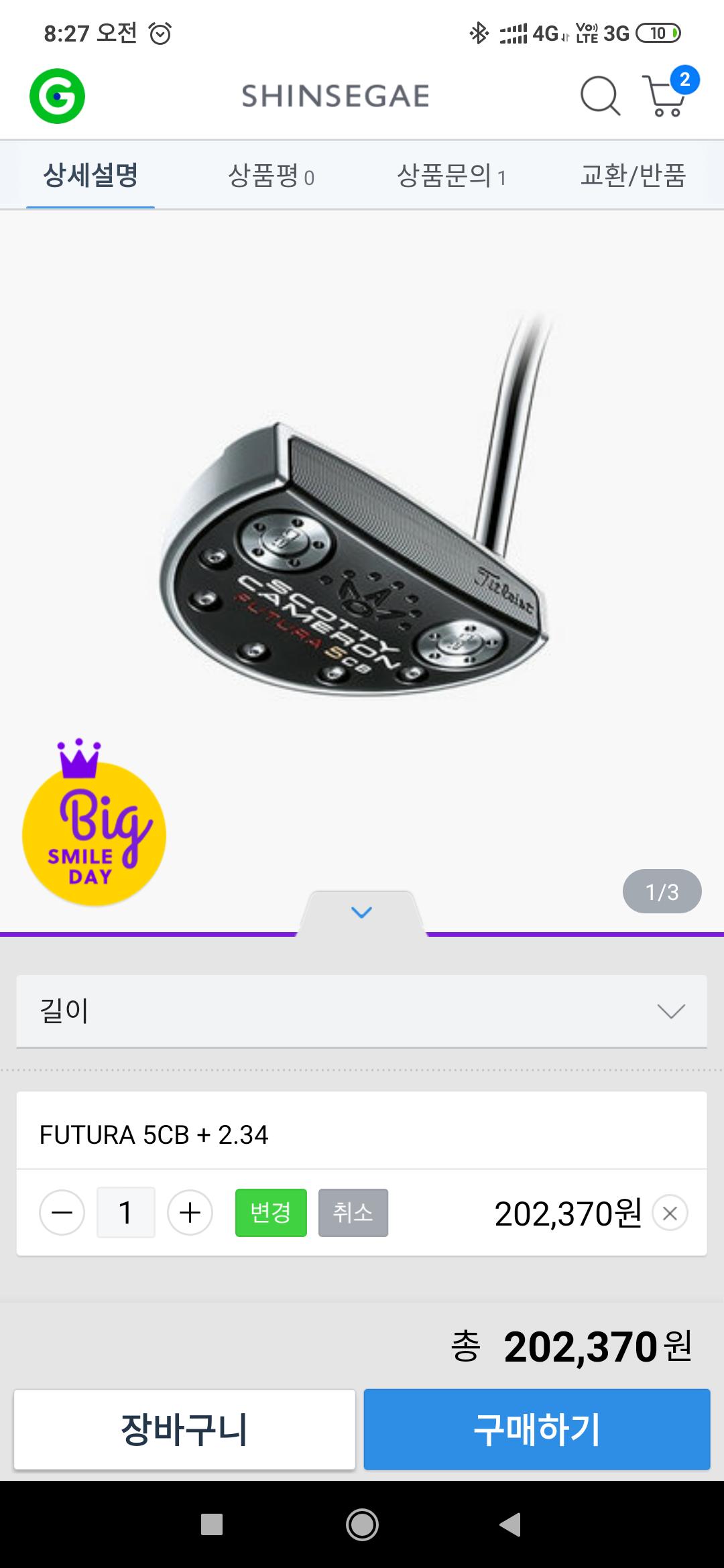This screenshot has height=1568, width=724.
Task: Remove the FUTURA 5CB selected option
Action: [670, 1214]
